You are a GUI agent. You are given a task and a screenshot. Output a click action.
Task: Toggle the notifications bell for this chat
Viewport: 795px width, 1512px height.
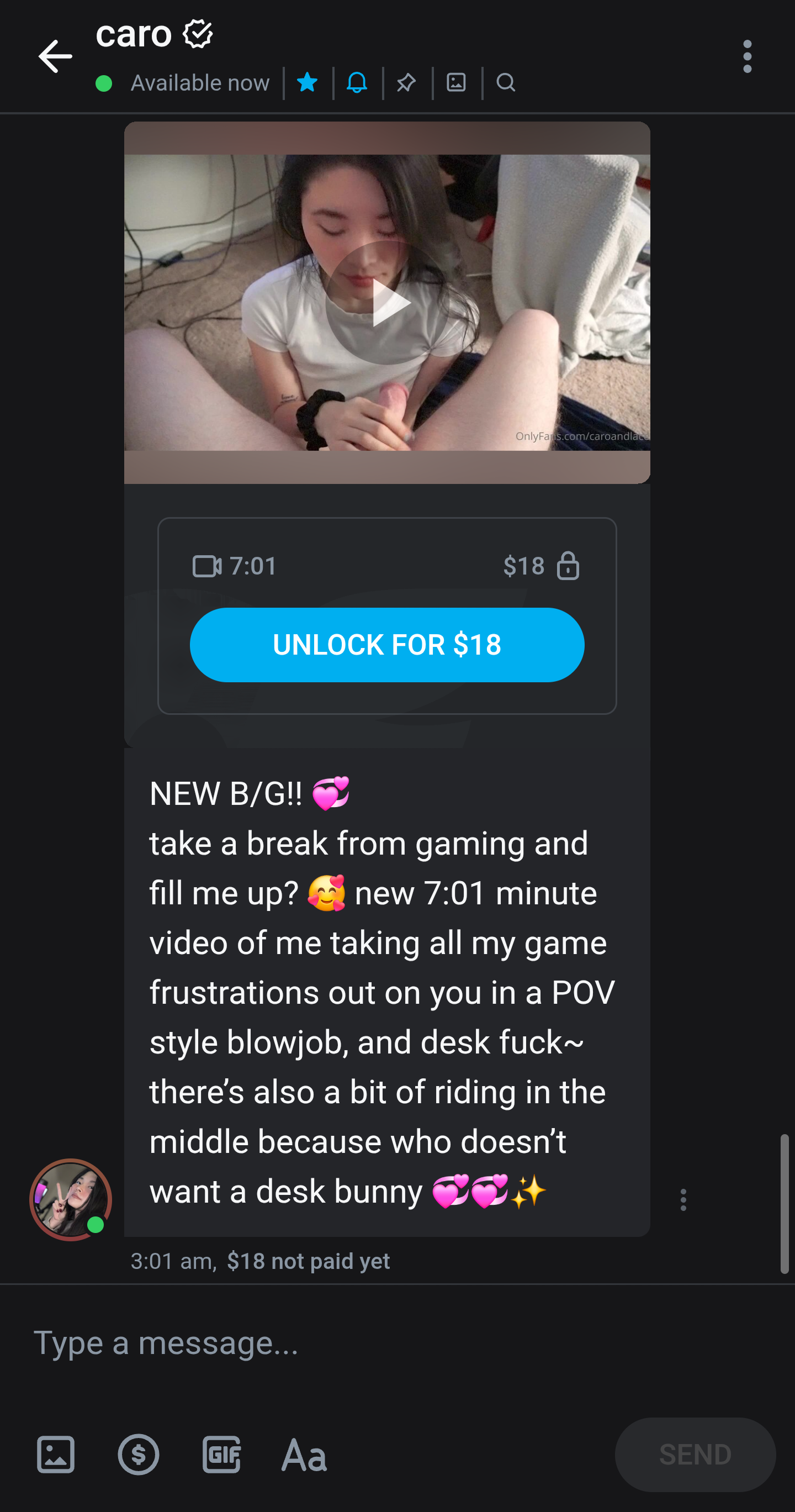tap(357, 83)
